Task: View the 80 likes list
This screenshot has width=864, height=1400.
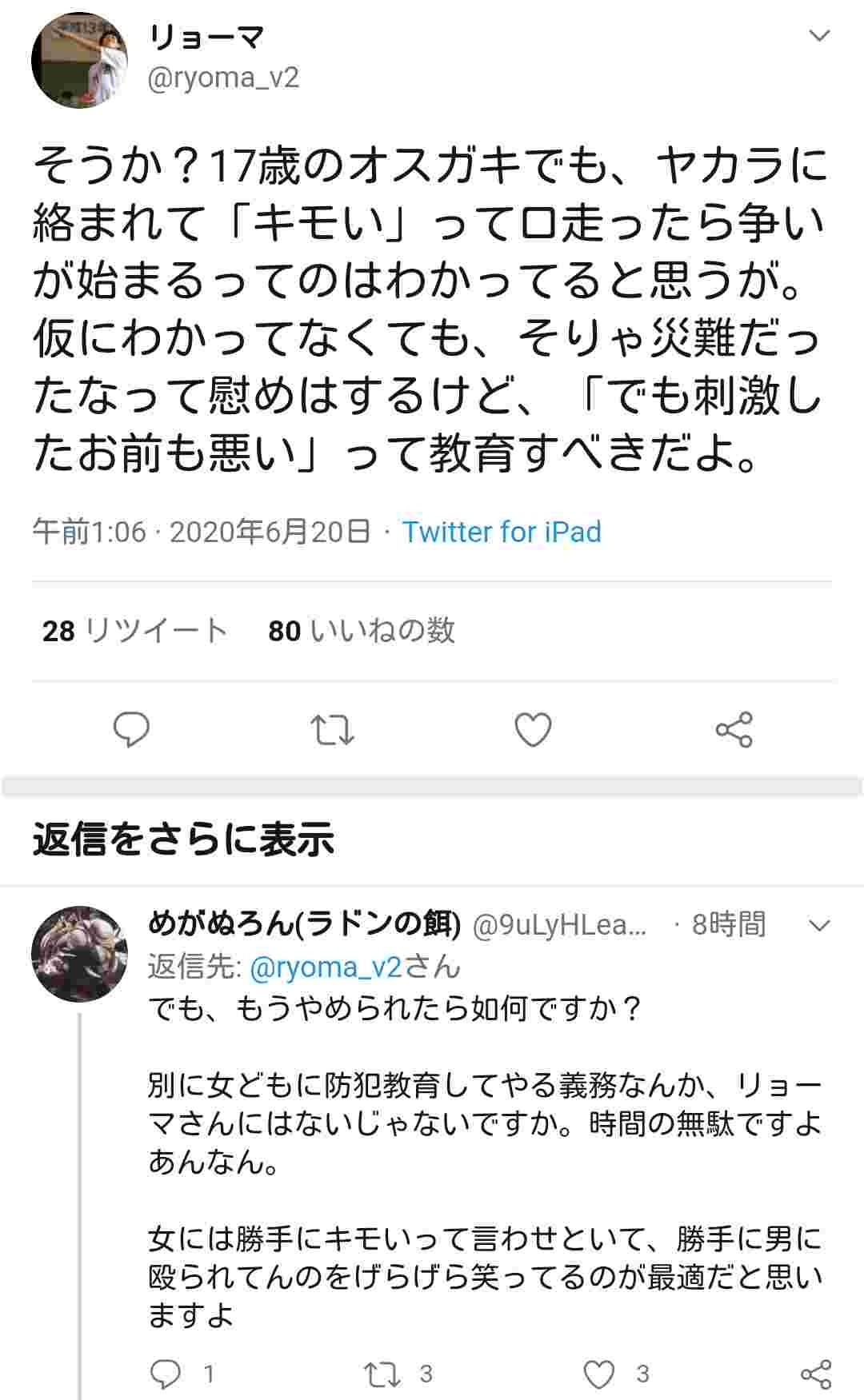Action: click(x=362, y=631)
